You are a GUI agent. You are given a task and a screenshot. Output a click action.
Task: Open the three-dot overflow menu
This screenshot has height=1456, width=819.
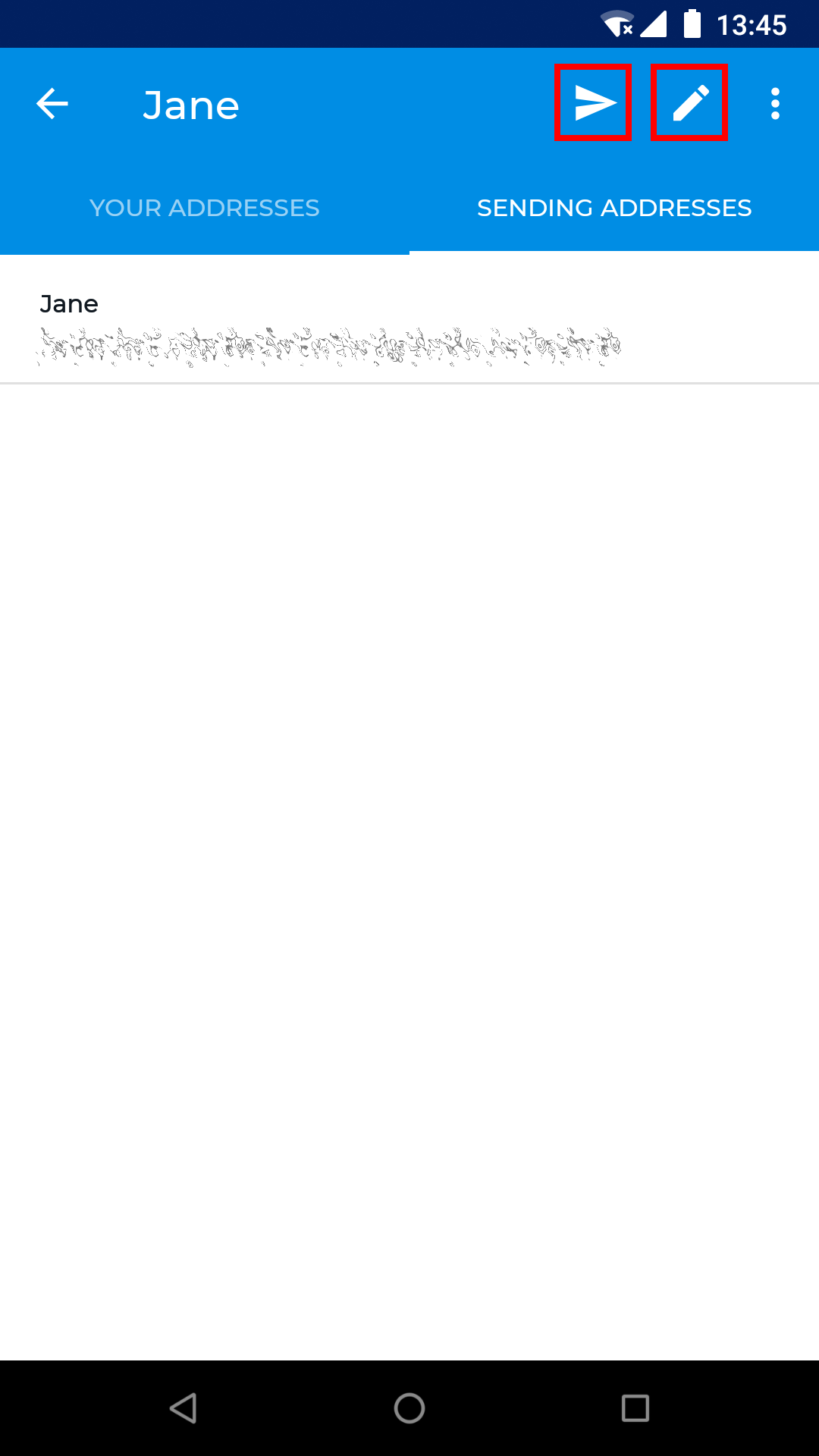(x=775, y=104)
